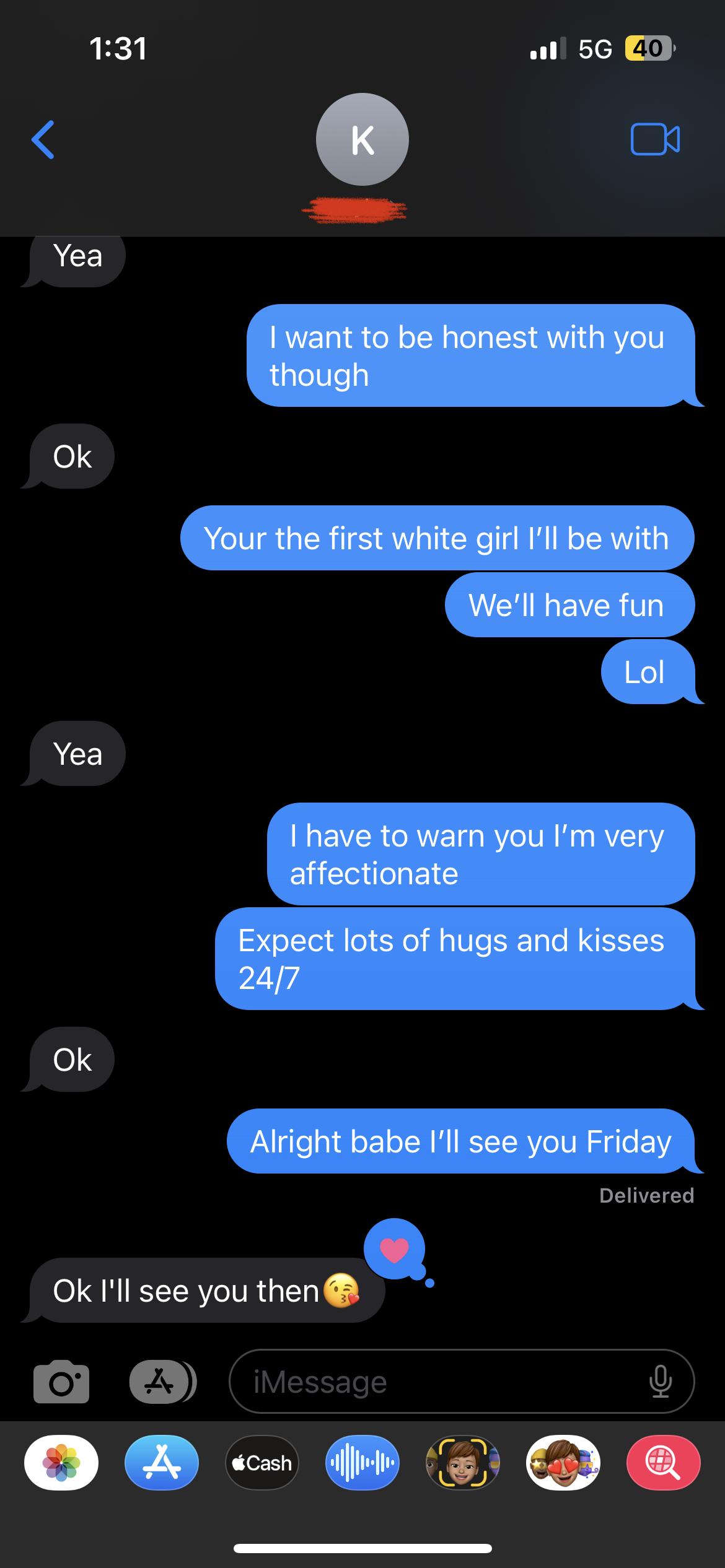Search images with the red globe icon

664,1463
